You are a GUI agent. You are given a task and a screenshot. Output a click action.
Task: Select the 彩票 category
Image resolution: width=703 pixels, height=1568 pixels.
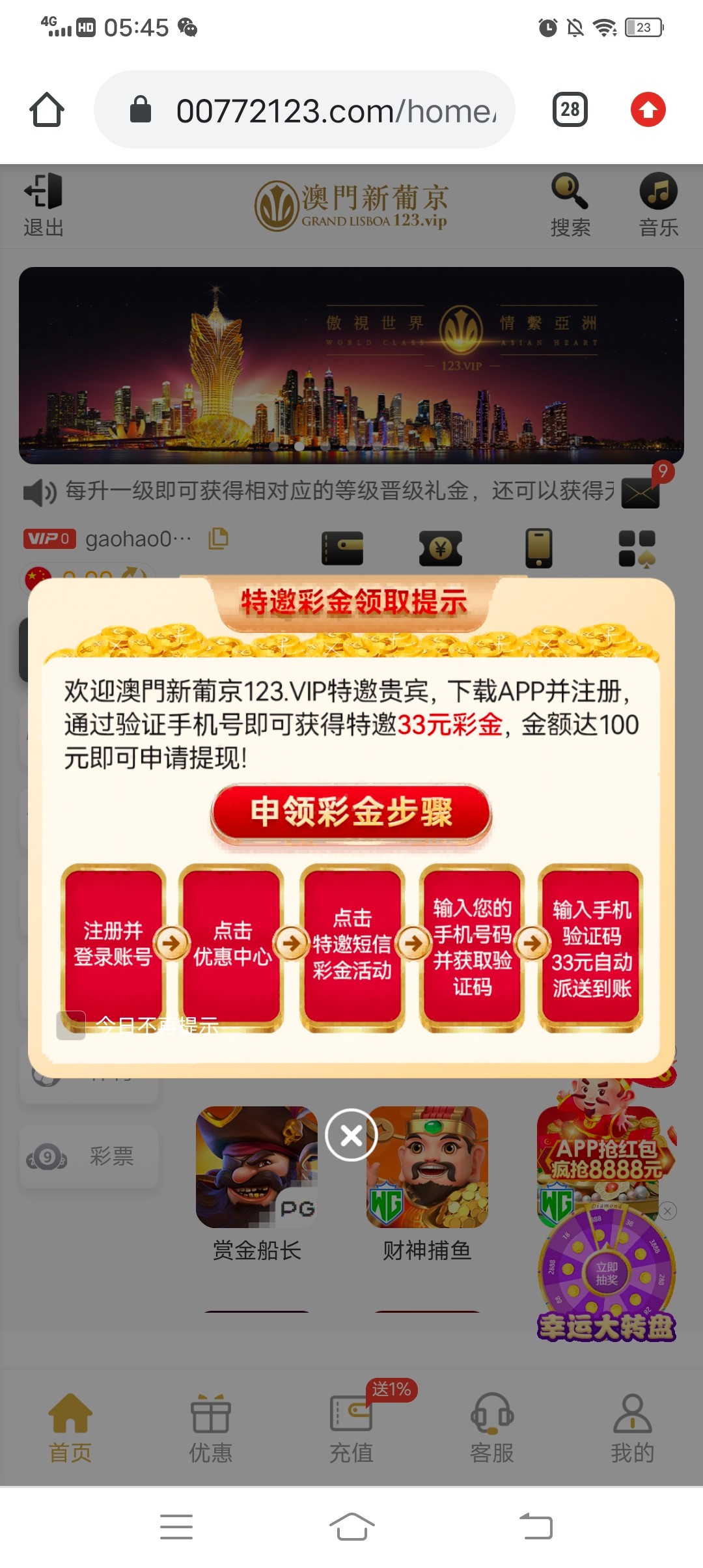(x=89, y=1156)
